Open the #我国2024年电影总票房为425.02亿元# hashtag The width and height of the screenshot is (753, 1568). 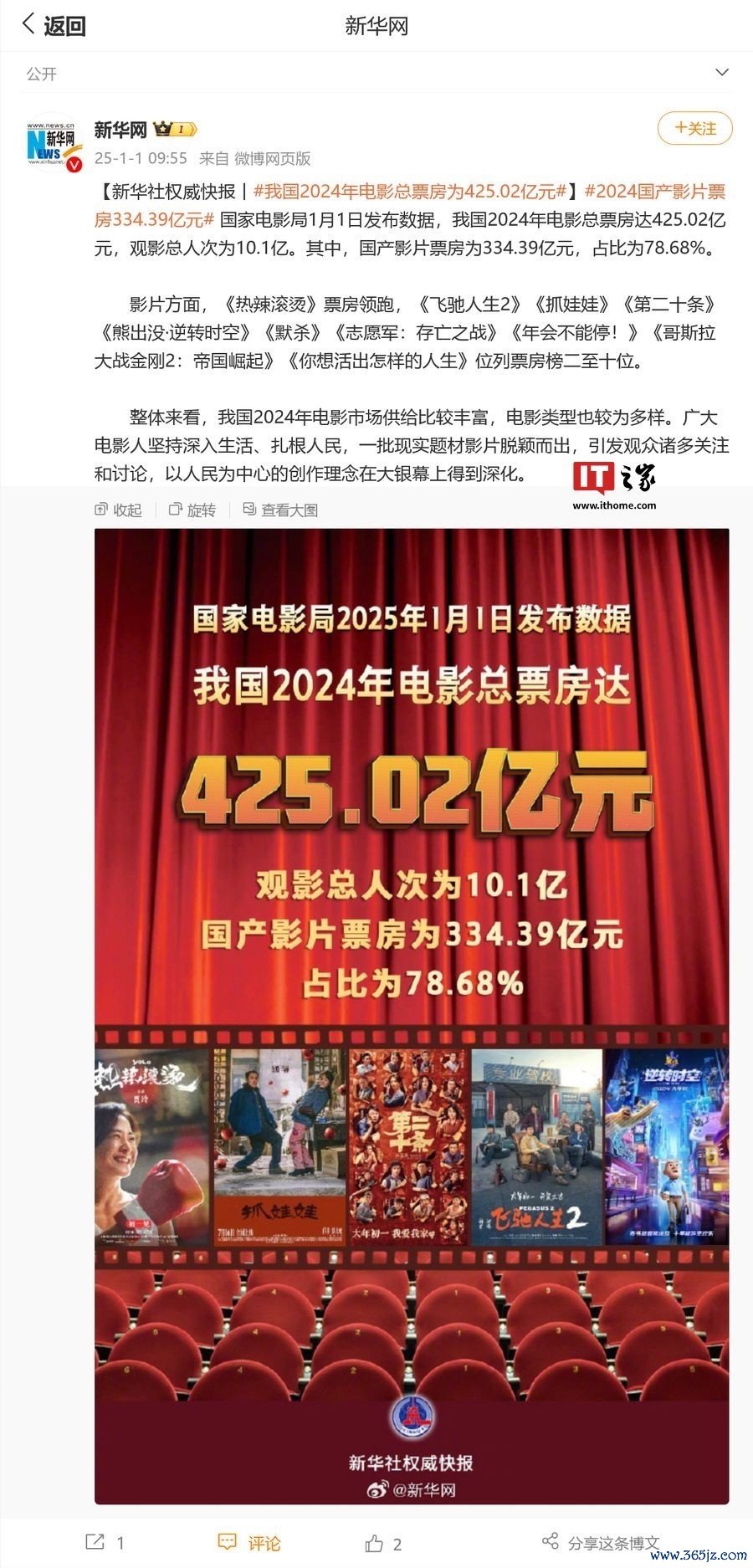410,192
